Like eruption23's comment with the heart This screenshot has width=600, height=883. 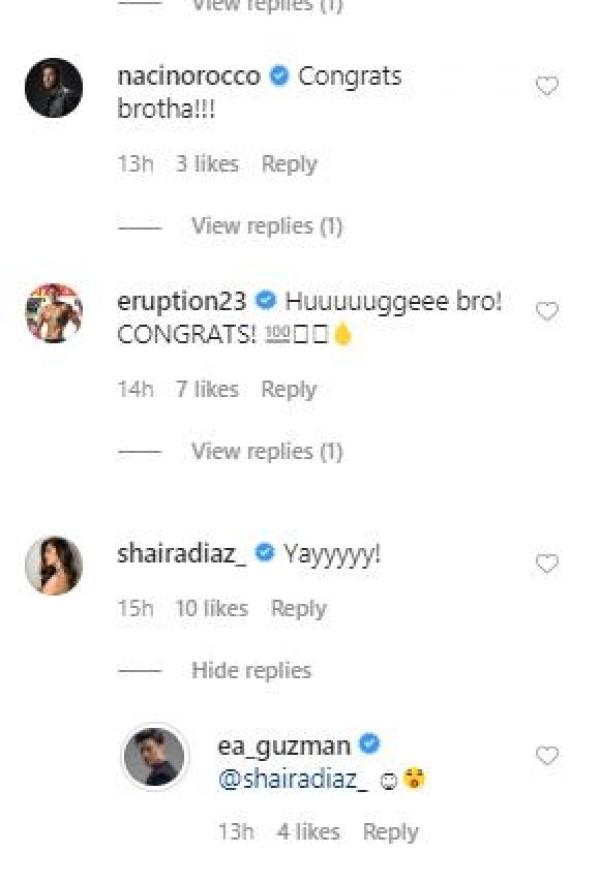547,312
